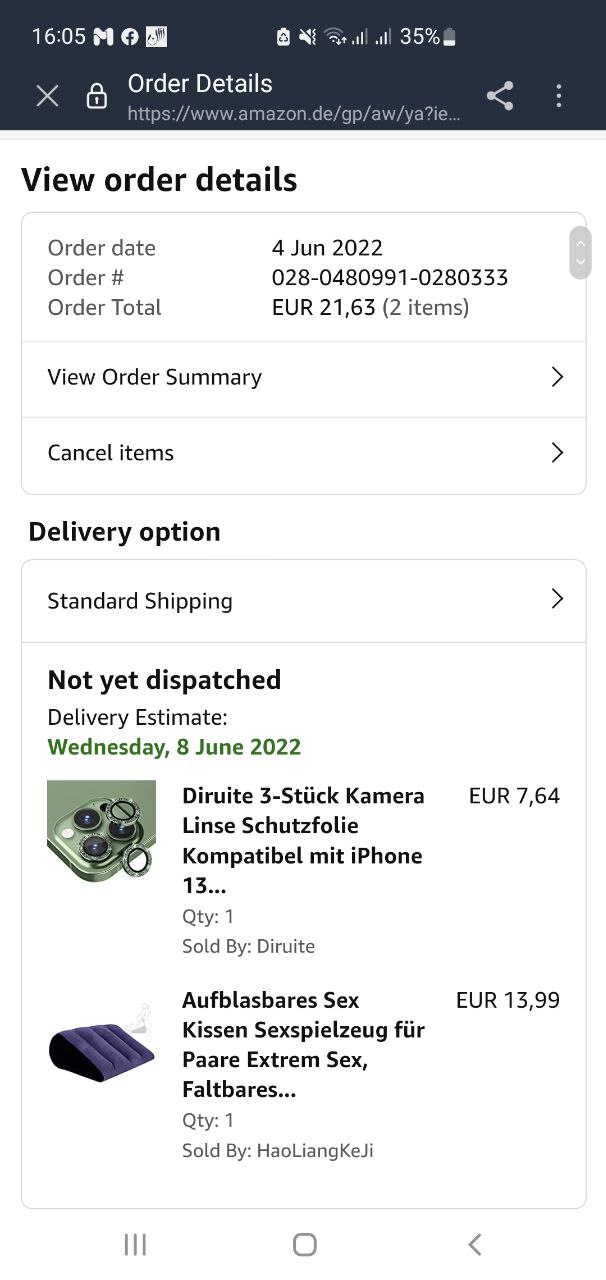Screen dimensions: 606x1280
Task: Open Standard Shipping delivery option
Action: pyautogui.click(x=303, y=600)
